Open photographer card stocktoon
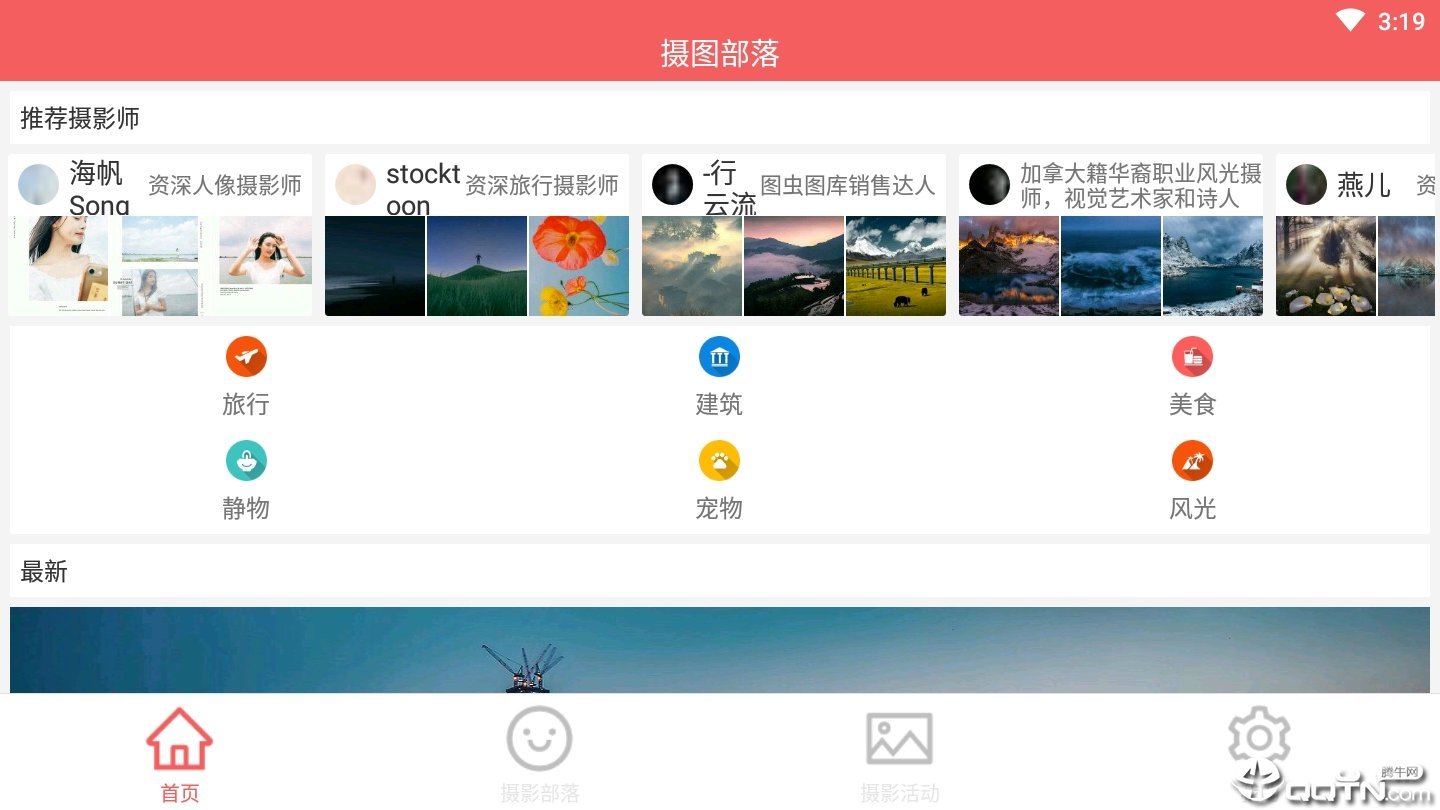Viewport: 1440px width, 810px height. pos(476,236)
